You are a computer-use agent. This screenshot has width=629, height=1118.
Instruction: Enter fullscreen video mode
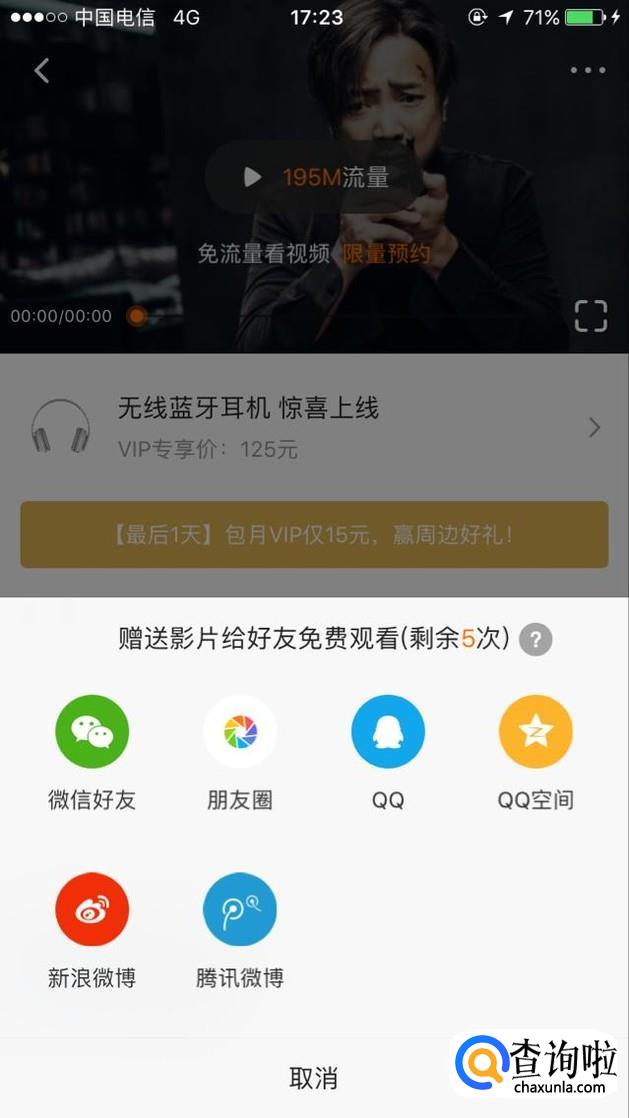click(x=591, y=315)
